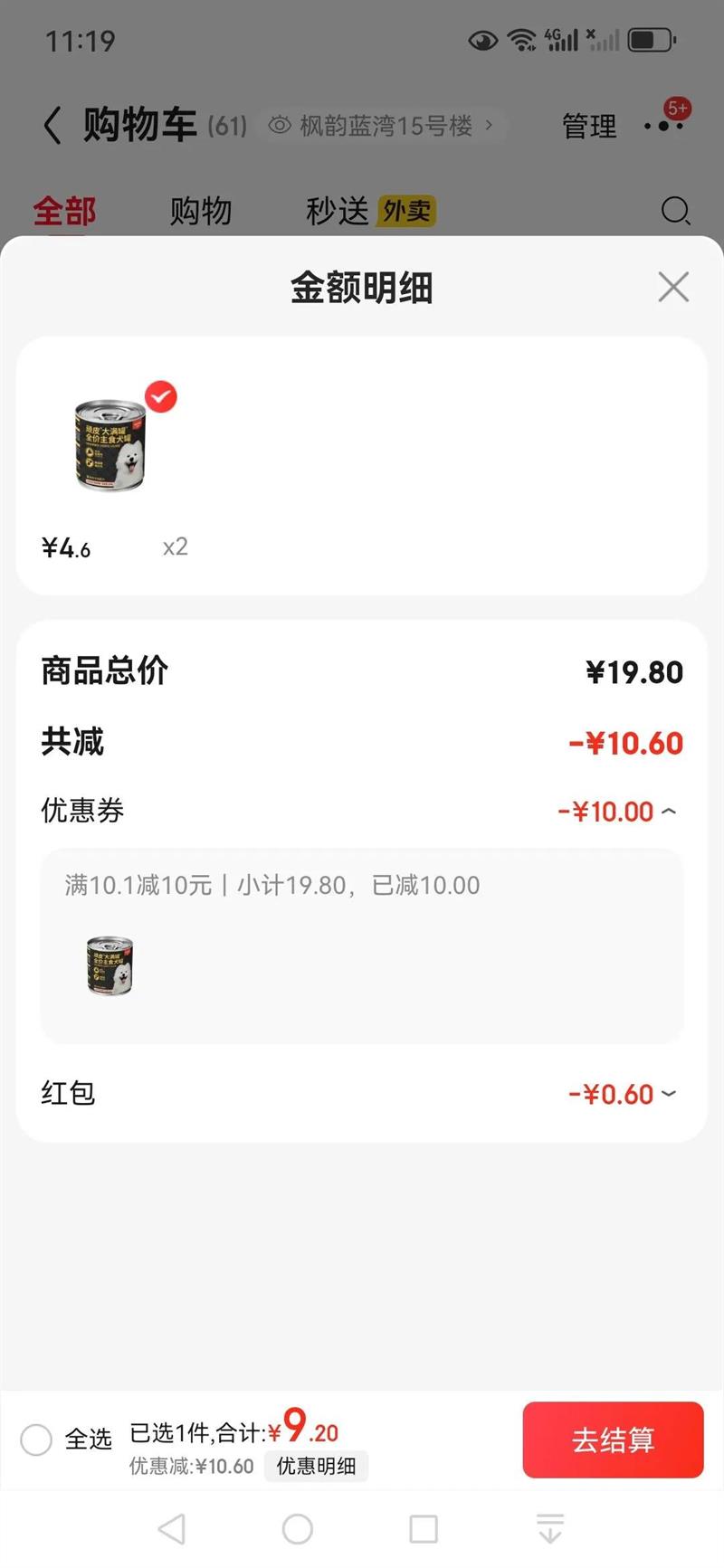Image resolution: width=724 pixels, height=1568 pixels.
Task: Switch to the 秒送 外卖 tab
Action: click(370, 211)
